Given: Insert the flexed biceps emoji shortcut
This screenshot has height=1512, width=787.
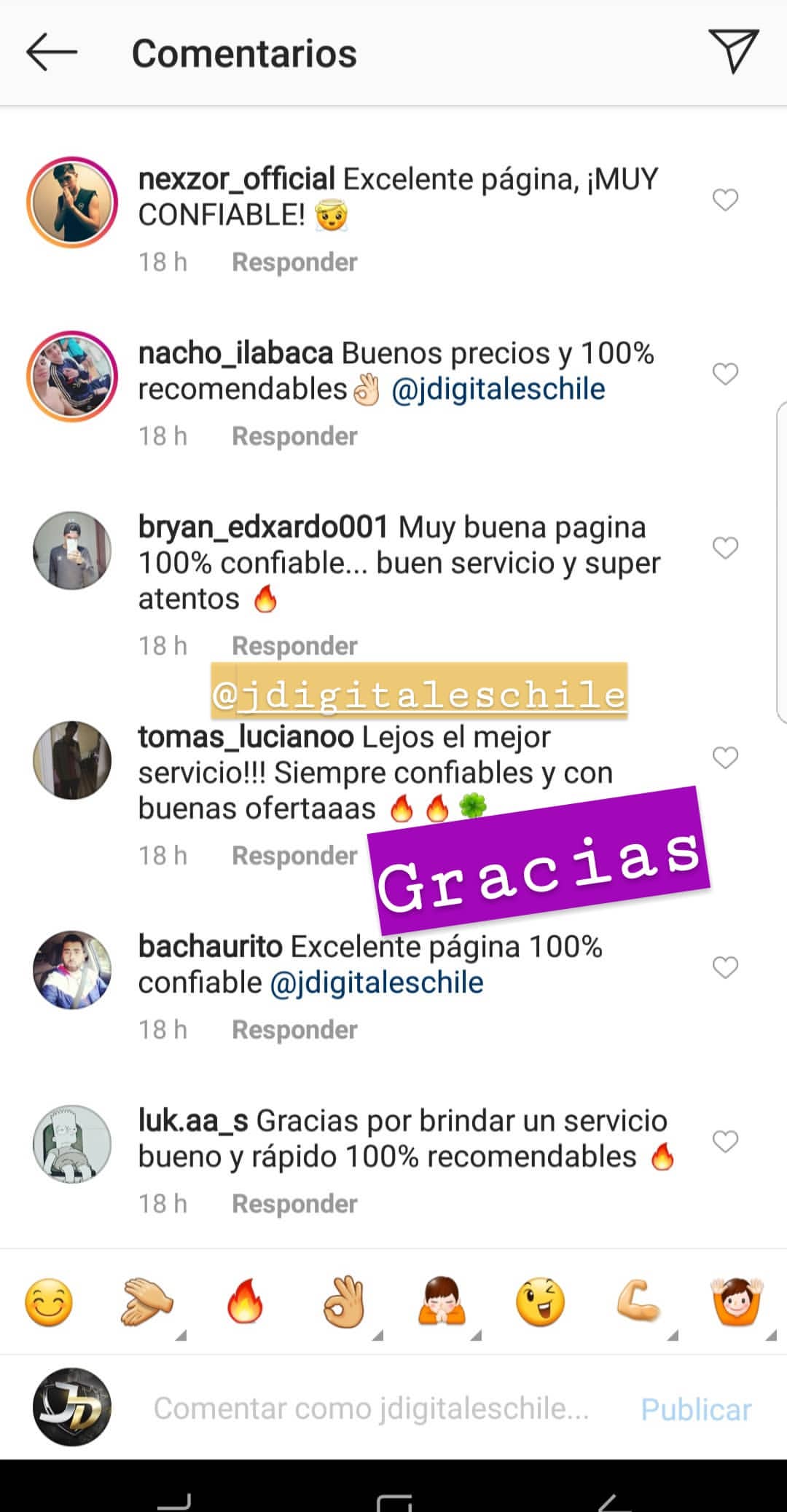Looking at the screenshot, I should [639, 1301].
